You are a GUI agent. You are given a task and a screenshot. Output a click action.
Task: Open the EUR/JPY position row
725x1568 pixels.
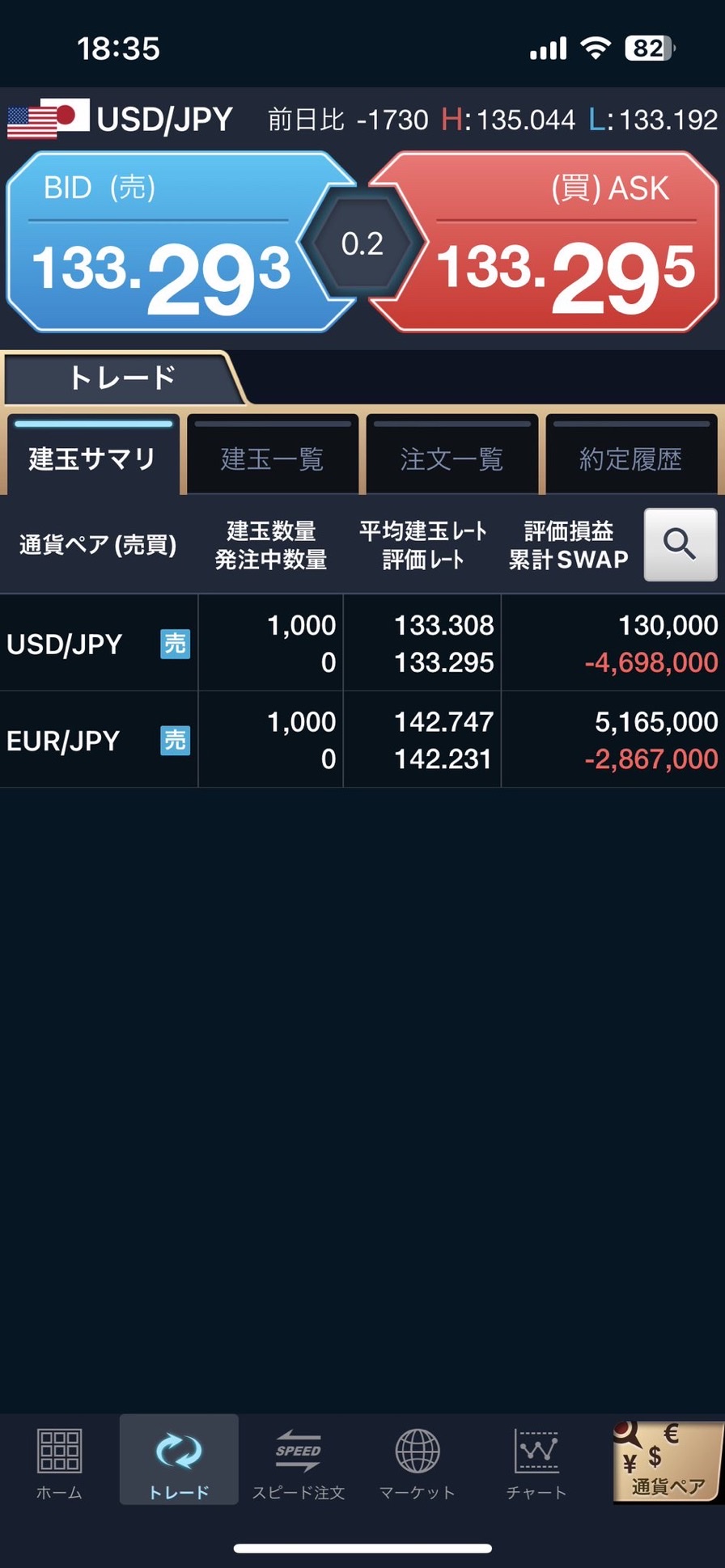click(x=362, y=739)
